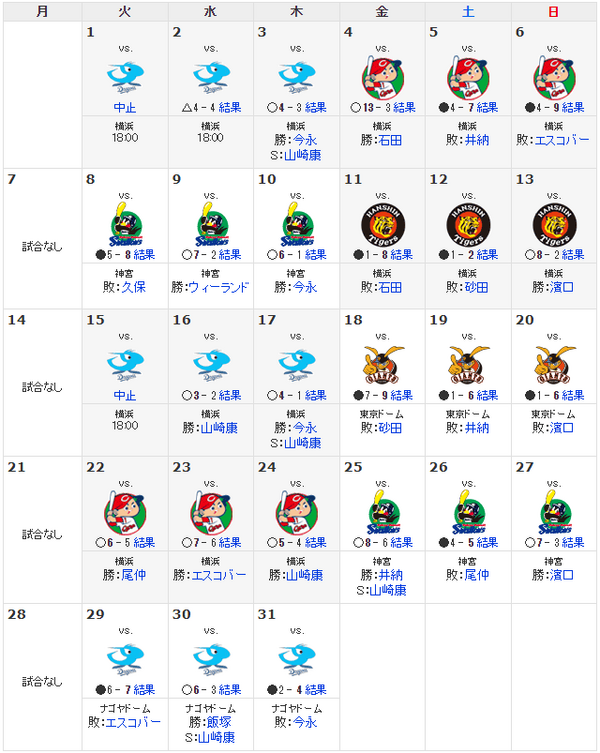The width and height of the screenshot is (600, 753).
Task: Open the 中止 link on day 1
Action: coord(124,108)
